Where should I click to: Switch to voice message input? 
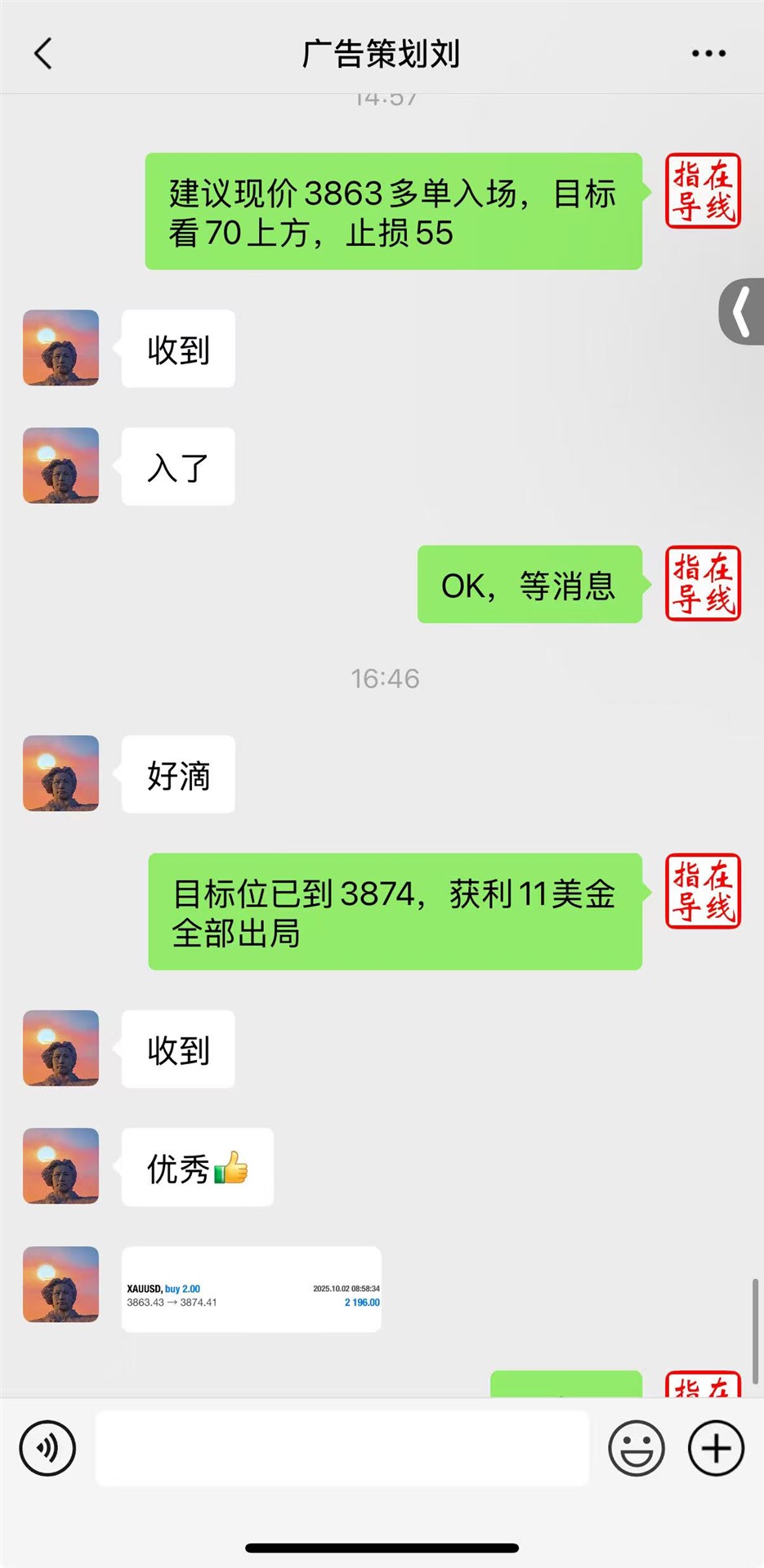coord(47,1448)
